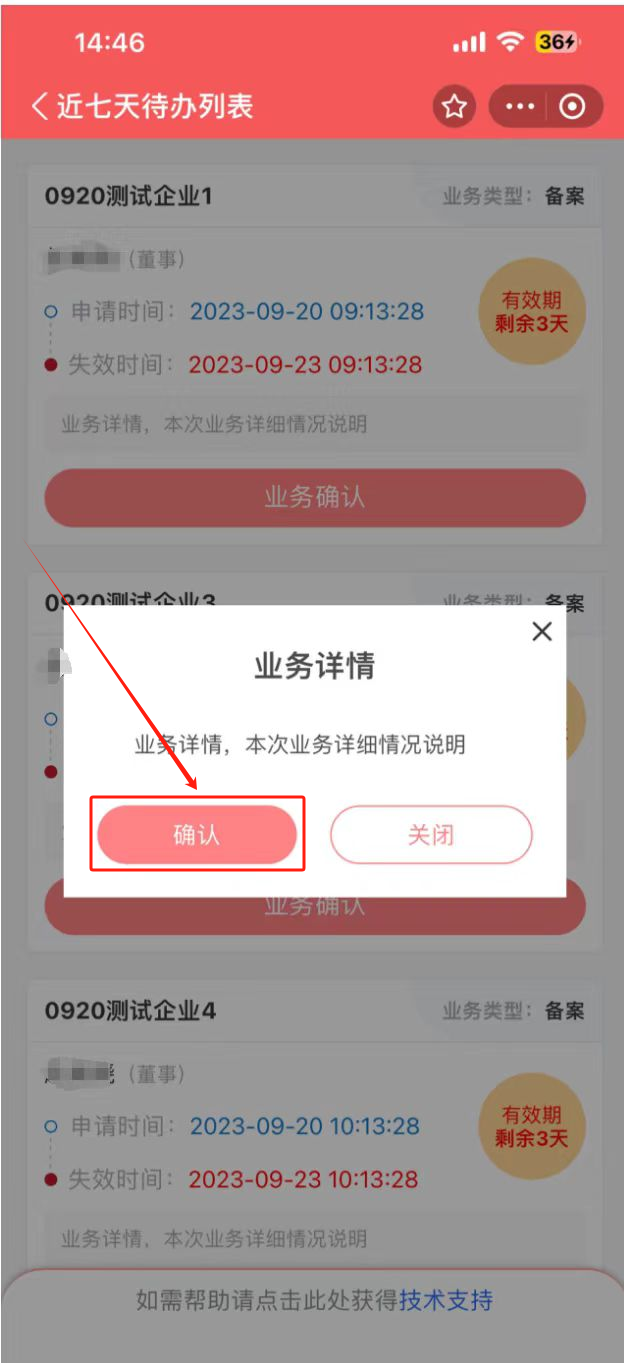Dismiss the 业务详情 dialog with the X icon
624x1363 pixels.
(x=542, y=631)
